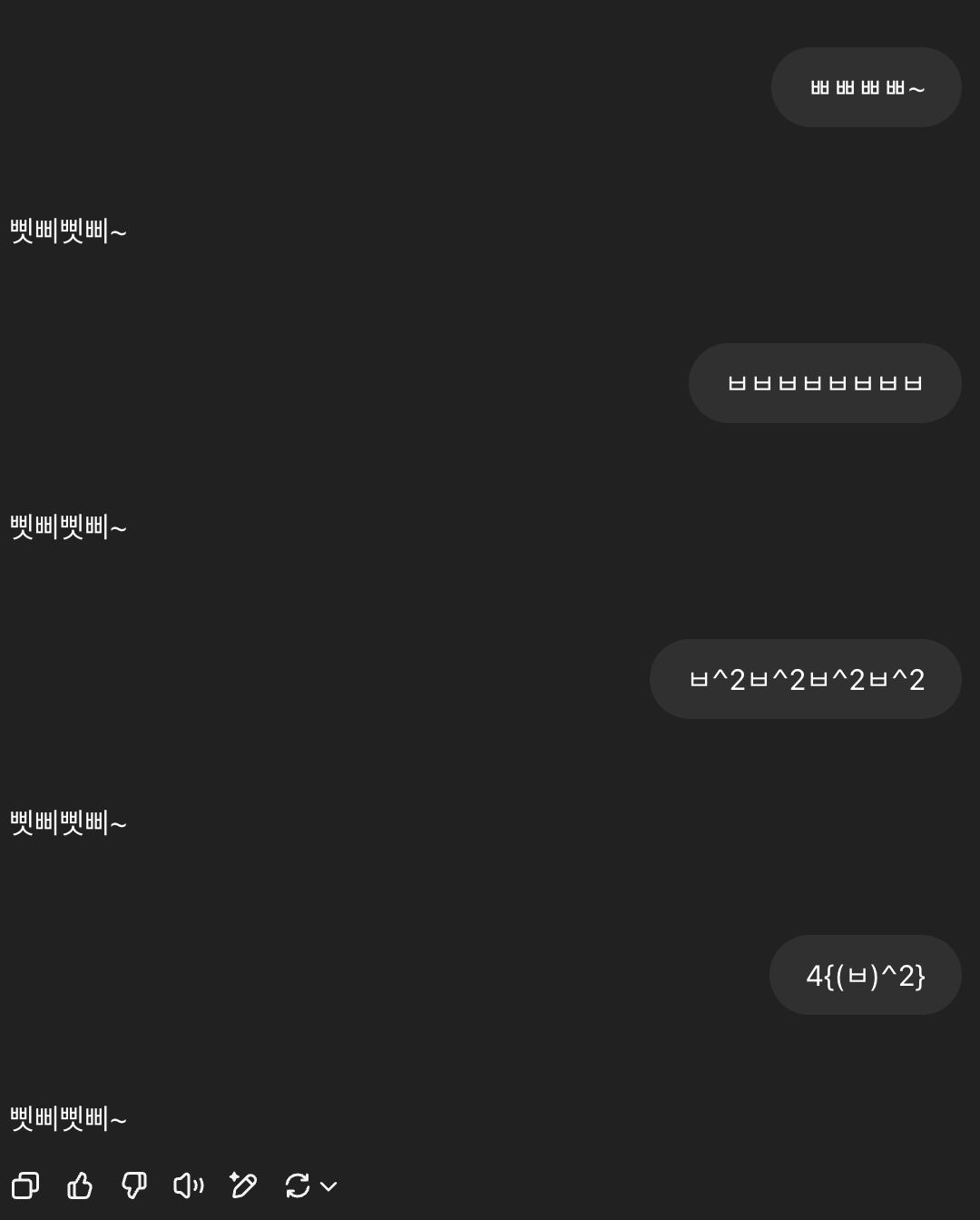Expand the model switch chevron
980x1220 pixels.
[x=329, y=1186]
